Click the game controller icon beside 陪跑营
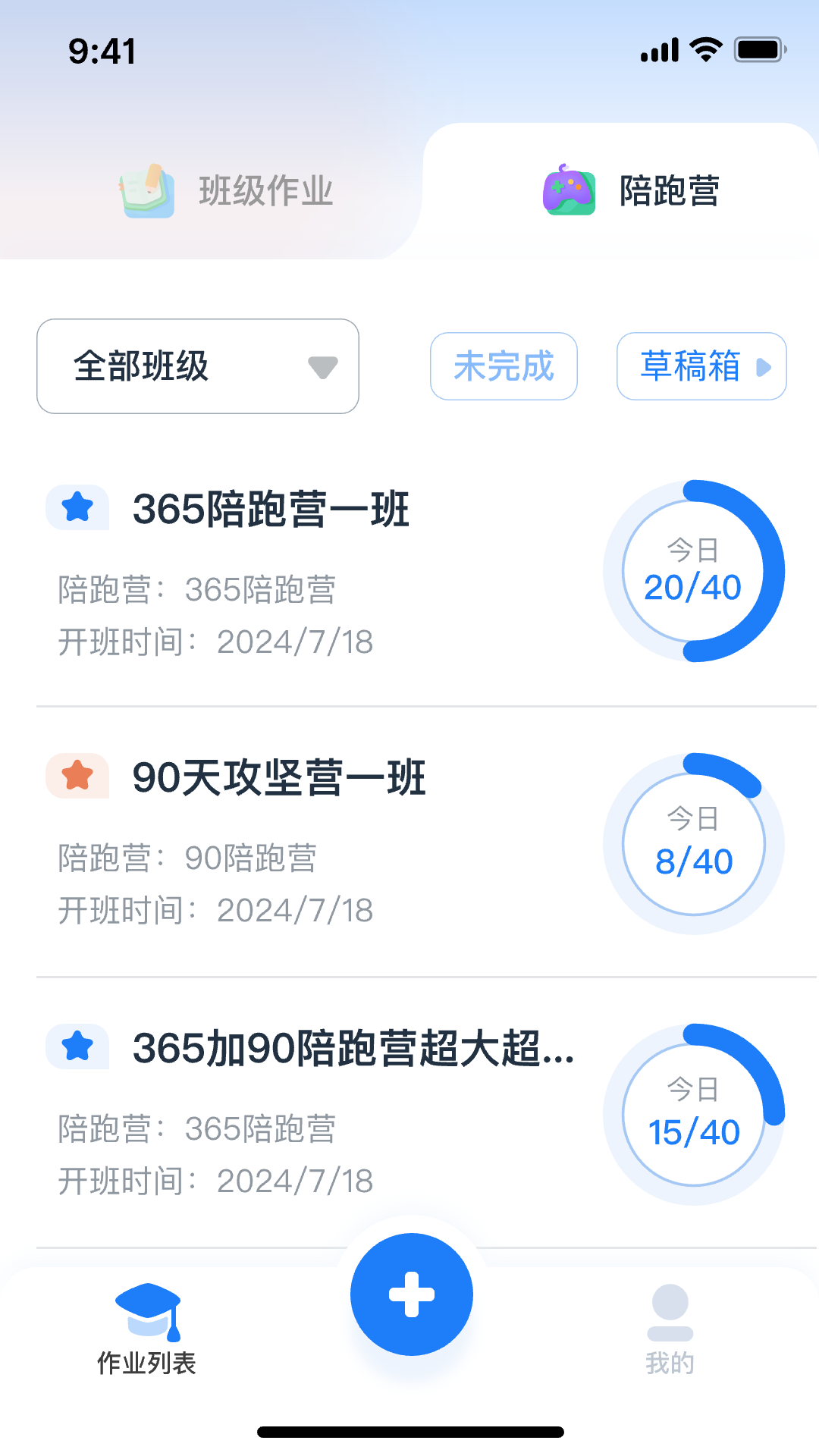 pos(567,192)
